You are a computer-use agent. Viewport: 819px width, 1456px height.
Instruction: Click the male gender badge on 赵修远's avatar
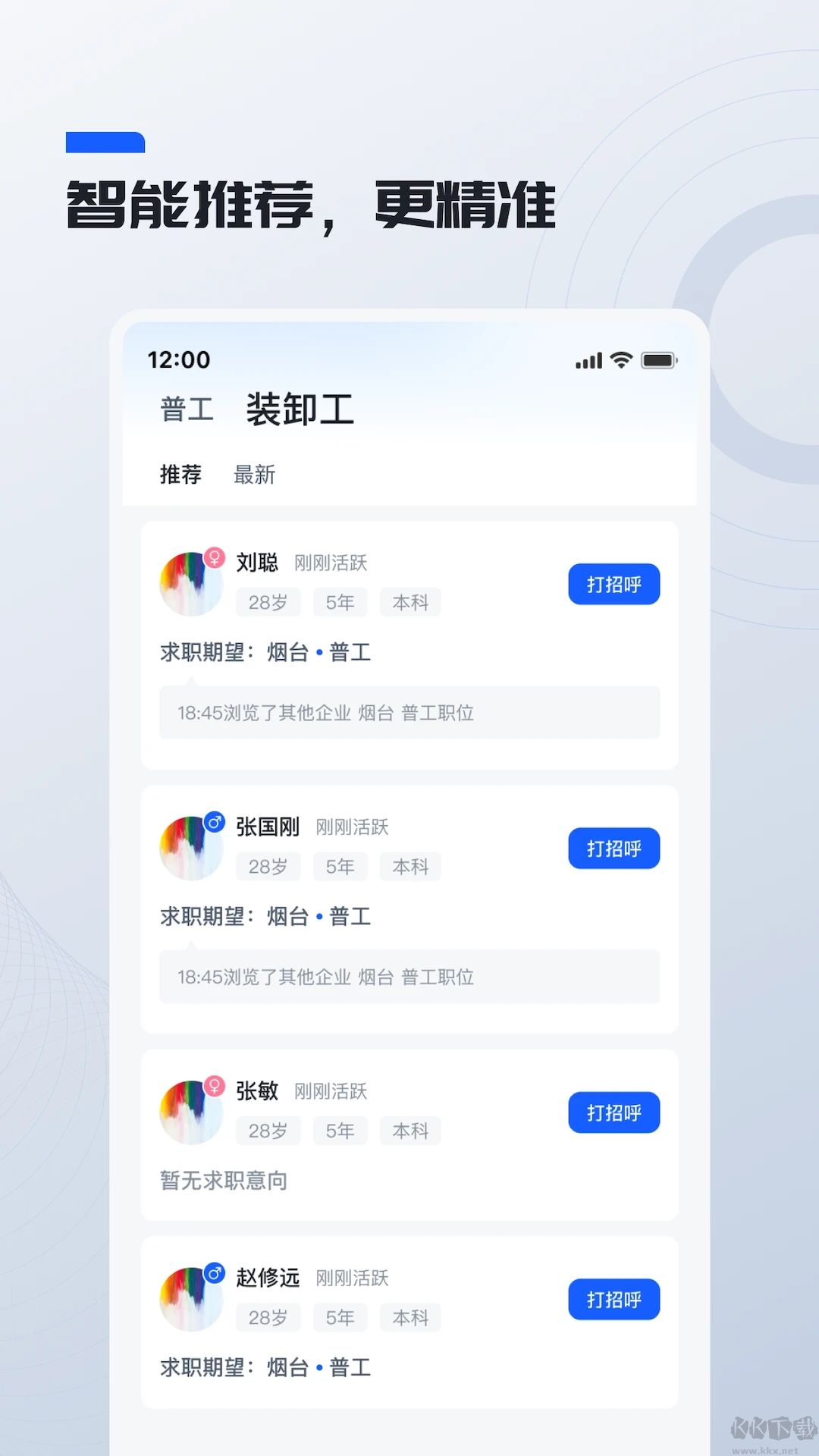click(x=215, y=1272)
